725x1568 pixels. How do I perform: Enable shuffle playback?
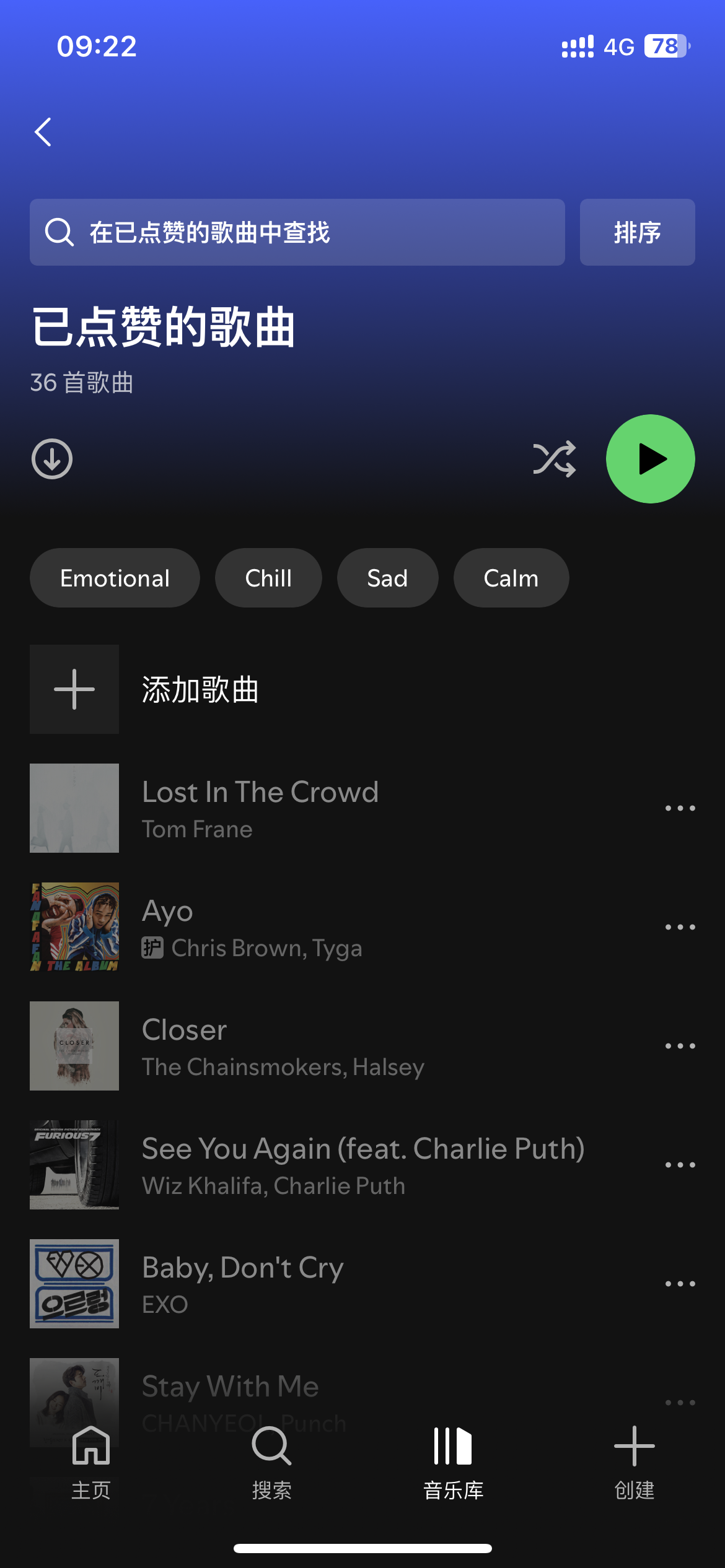coord(555,459)
